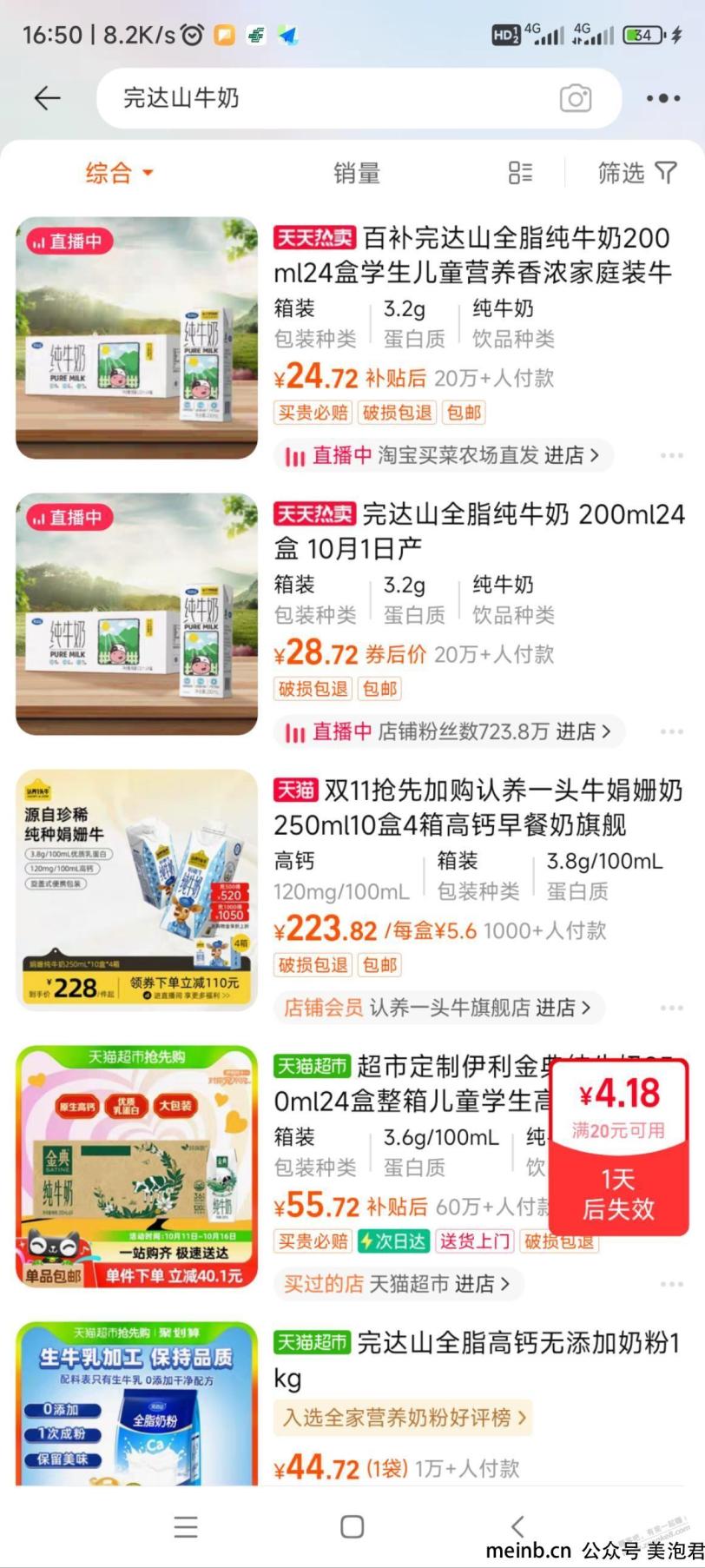Open 入选全家营养奶粉好评榜 ranking
Viewport: 705px width, 1568px height.
click(404, 1418)
